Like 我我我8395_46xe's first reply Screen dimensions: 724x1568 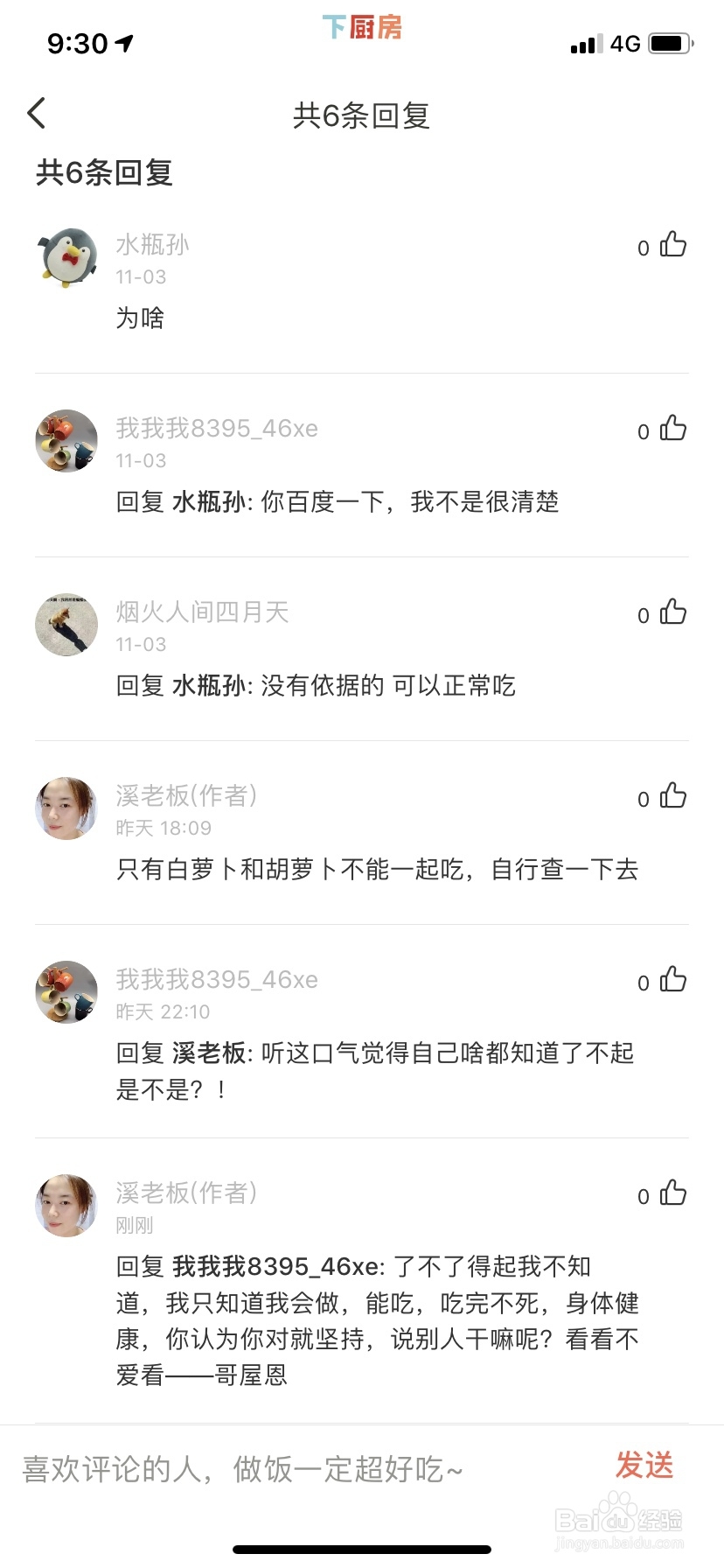tap(673, 430)
